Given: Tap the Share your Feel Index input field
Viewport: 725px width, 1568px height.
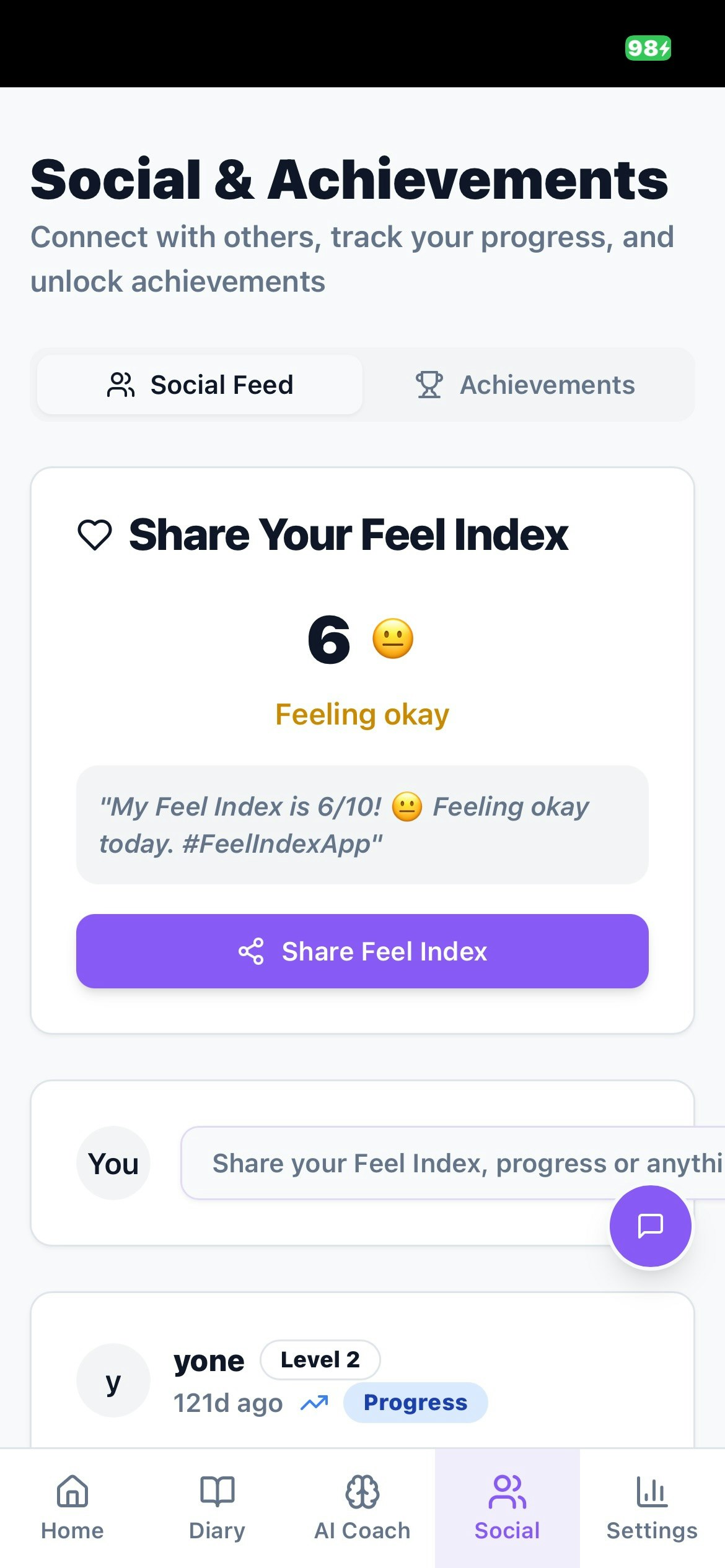Looking at the screenshot, I should pos(434,1162).
